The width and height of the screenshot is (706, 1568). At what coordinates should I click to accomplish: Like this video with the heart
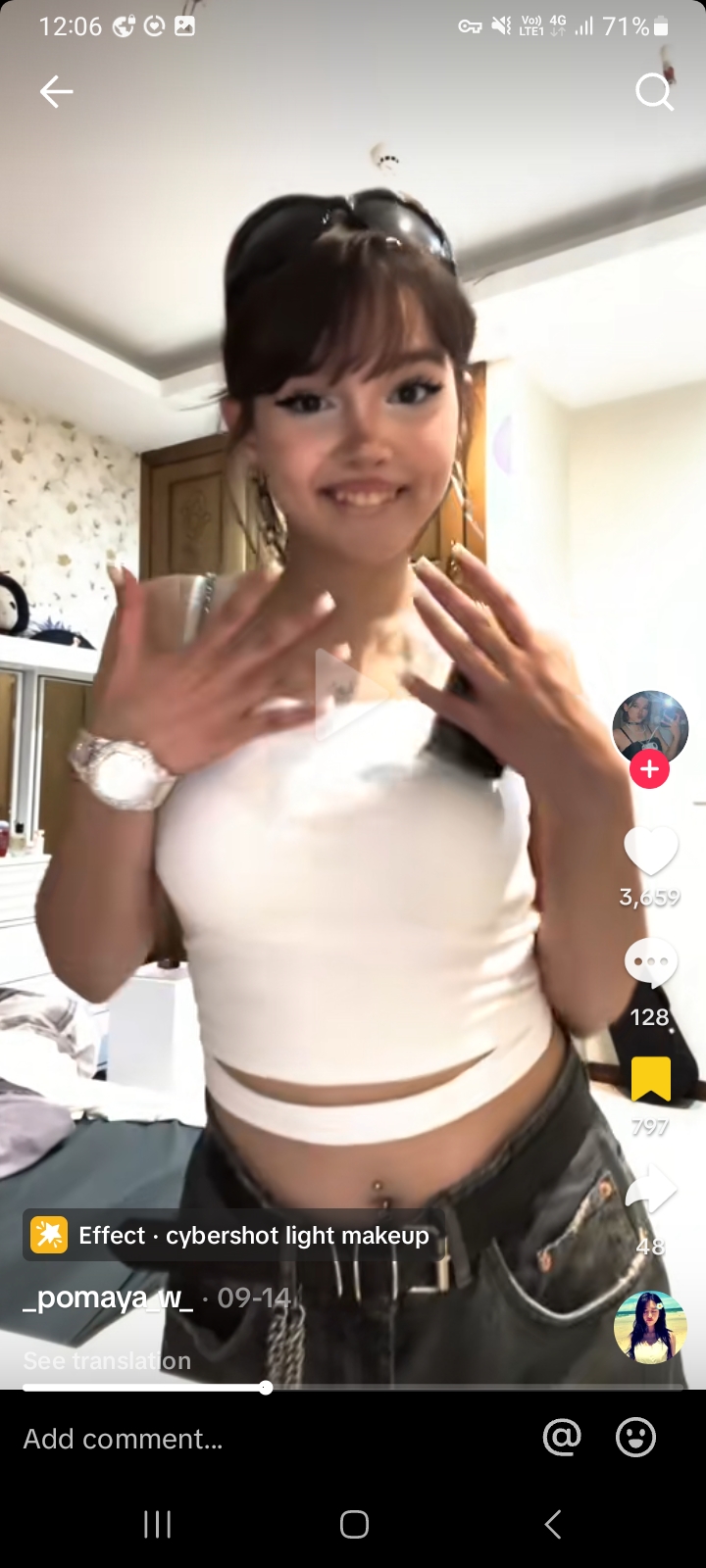(651, 851)
